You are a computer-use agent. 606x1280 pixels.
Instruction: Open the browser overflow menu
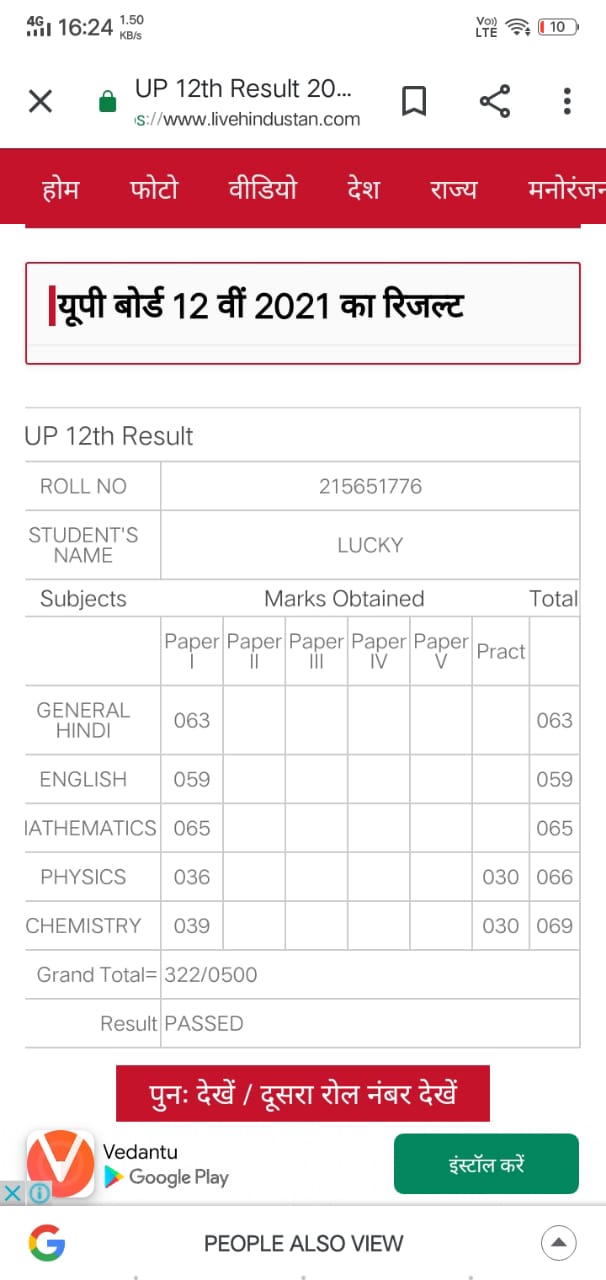tap(567, 101)
